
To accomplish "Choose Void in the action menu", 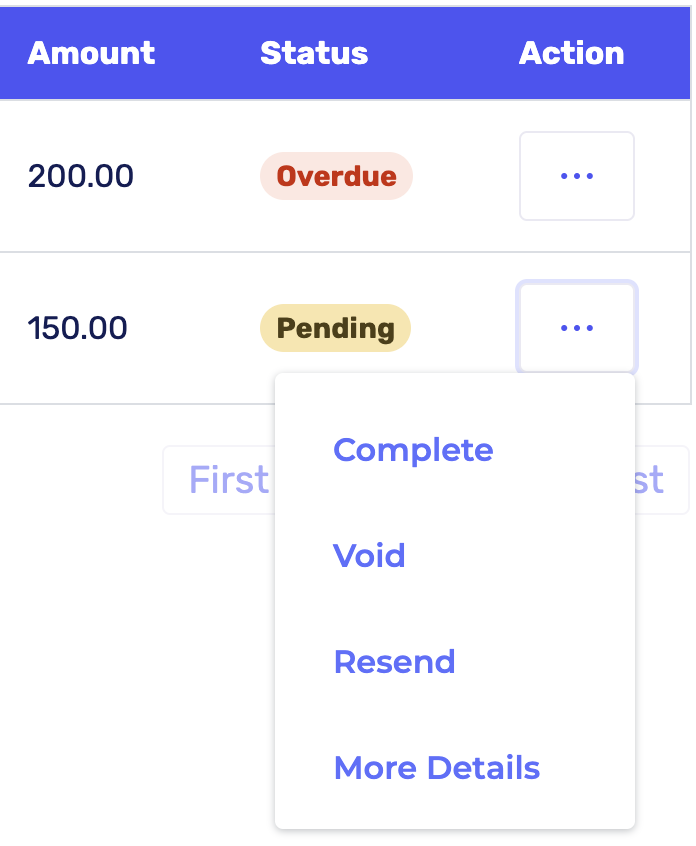I will pos(369,556).
